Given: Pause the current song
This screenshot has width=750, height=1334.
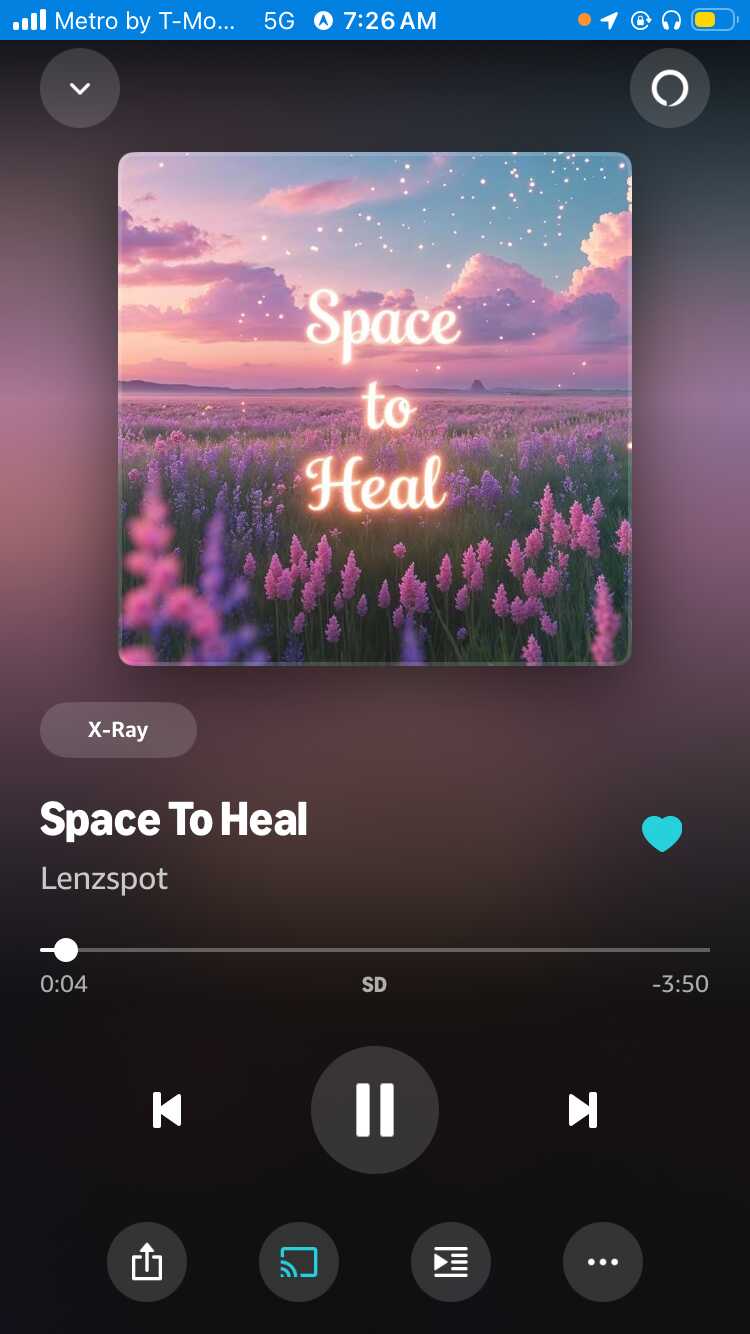Looking at the screenshot, I should pos(375,1110).
